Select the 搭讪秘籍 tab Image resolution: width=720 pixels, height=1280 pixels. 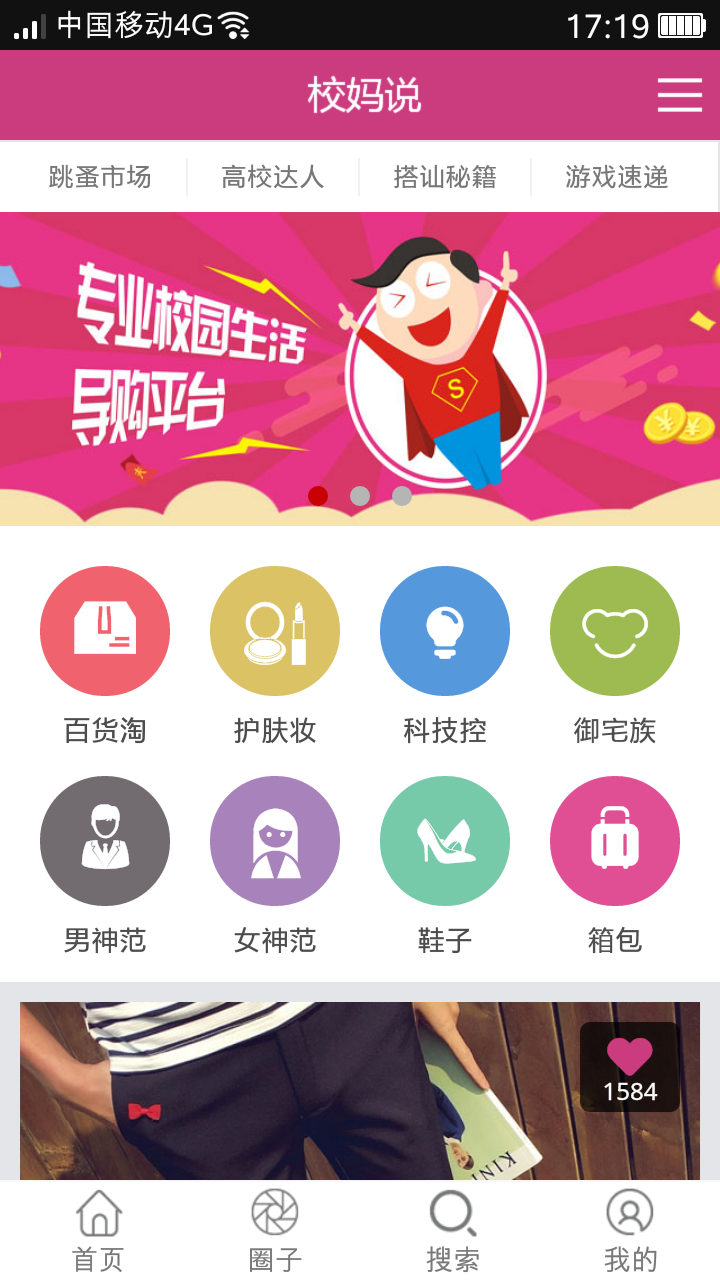[445, 178]
